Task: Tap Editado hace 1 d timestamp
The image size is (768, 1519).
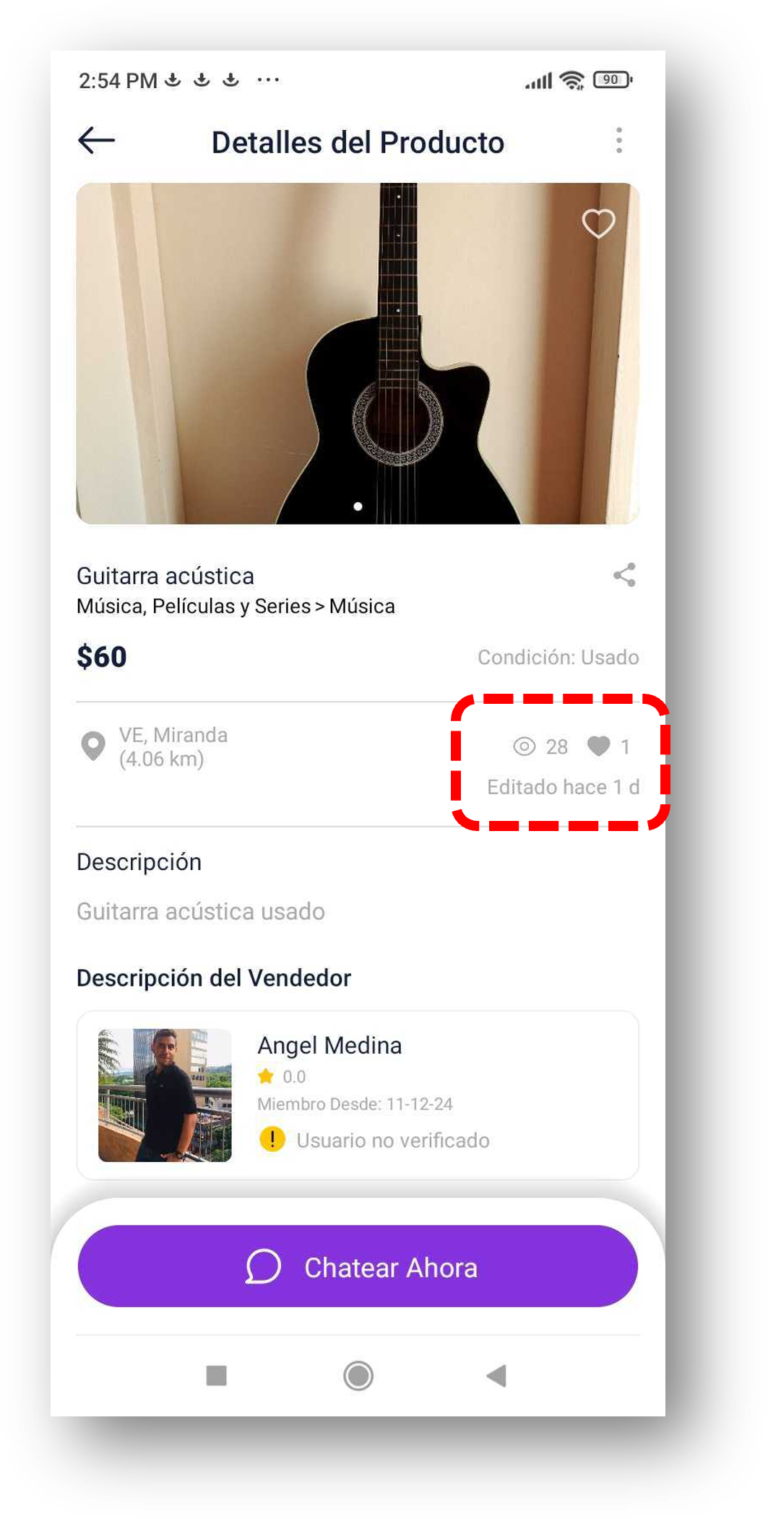Action: pyautogui.click(x=563, y=787)
